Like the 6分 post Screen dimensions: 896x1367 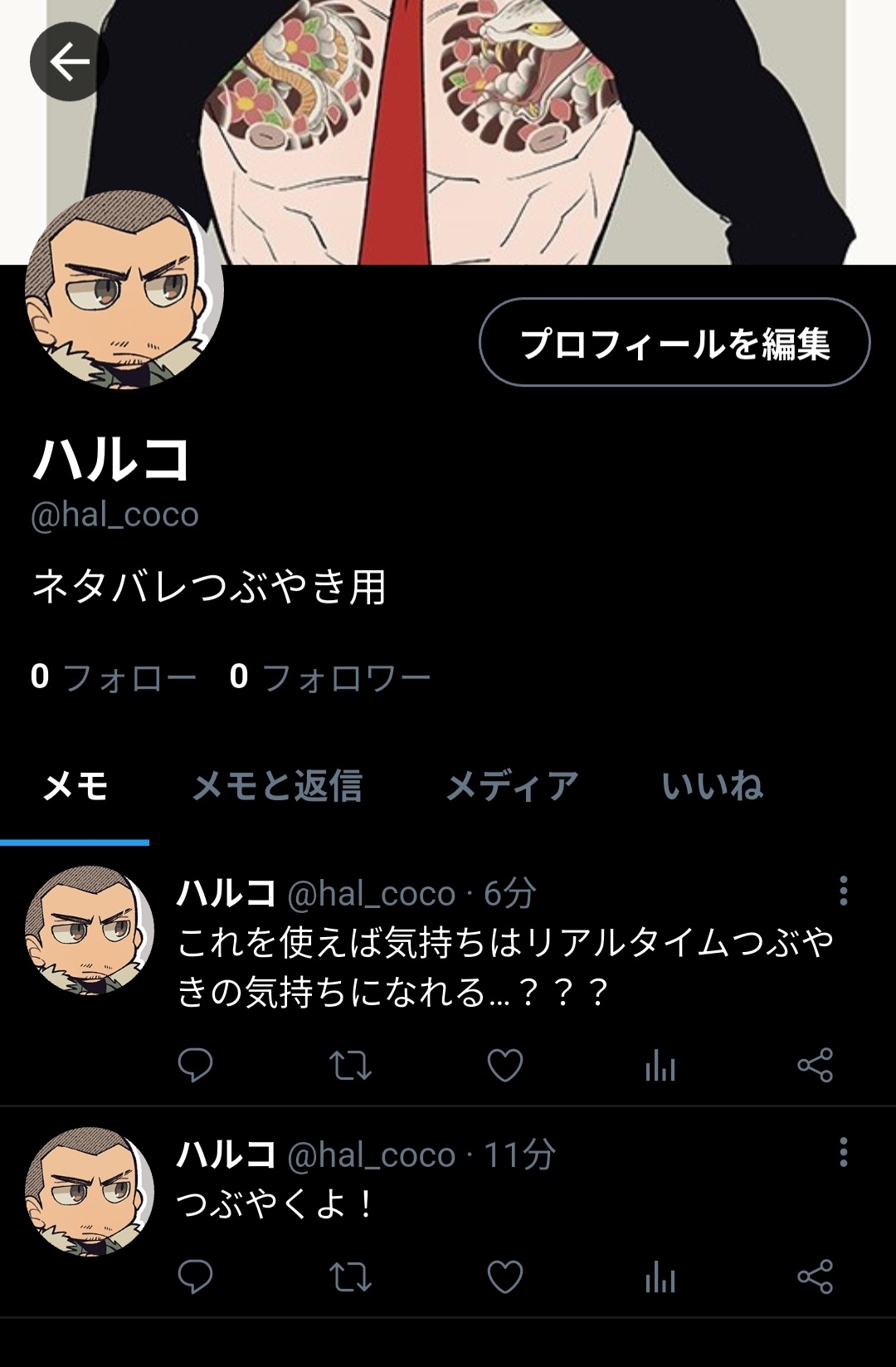pos(504,1065)
